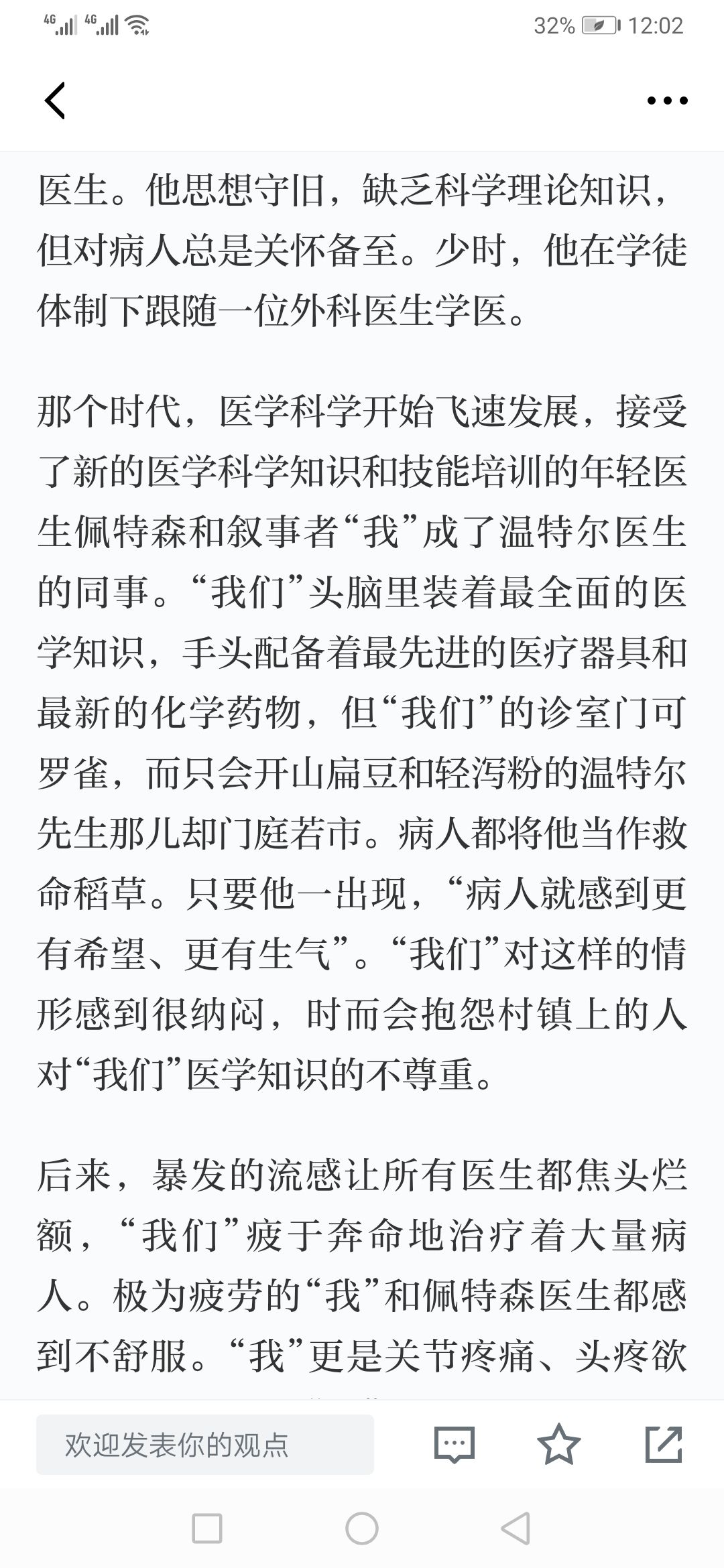724x1568 pixels.
Task: Open the comments bubble icon
Action: coord(454,1444)
